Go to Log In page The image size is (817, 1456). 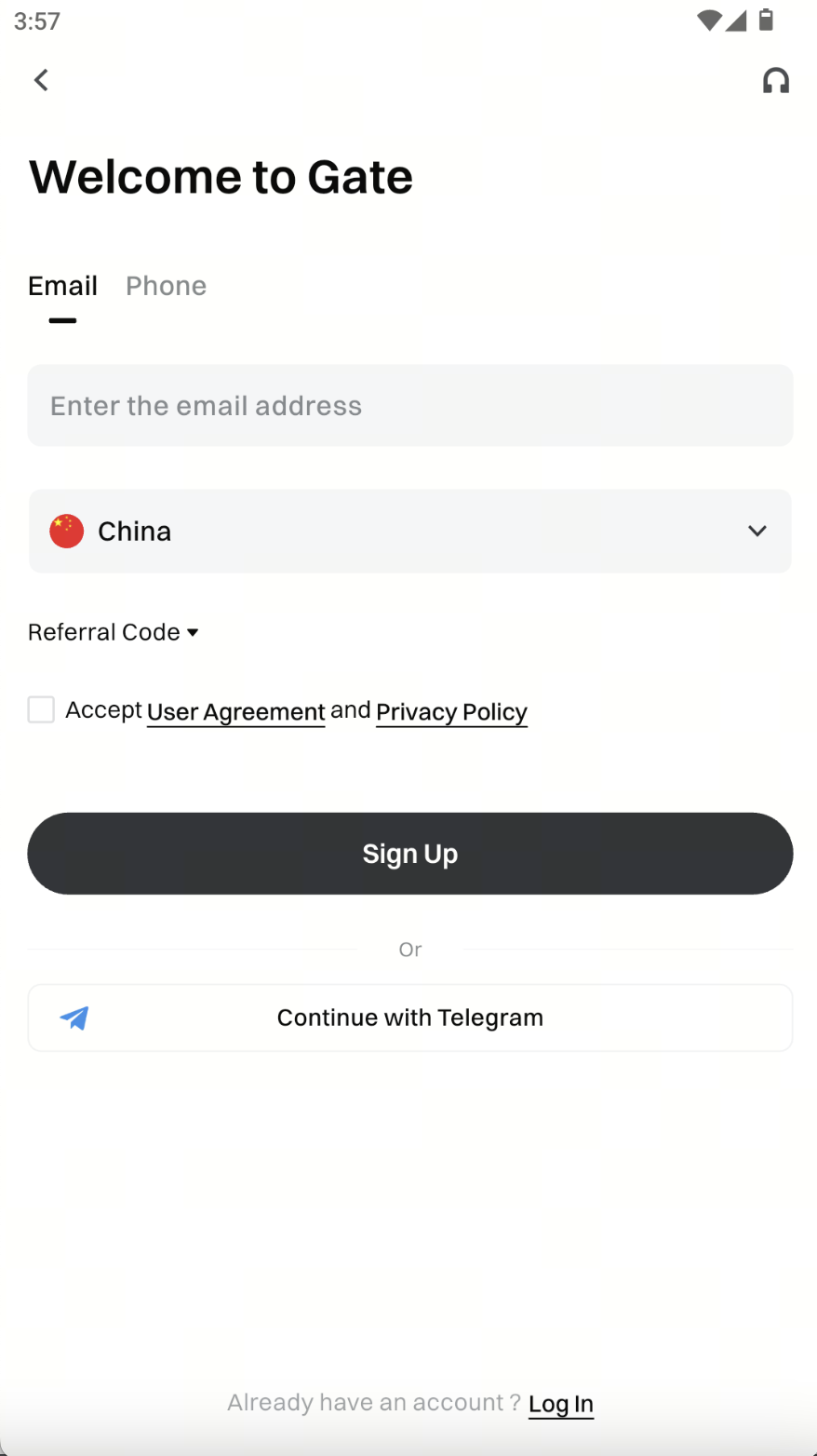click(x=560, y=1404)
